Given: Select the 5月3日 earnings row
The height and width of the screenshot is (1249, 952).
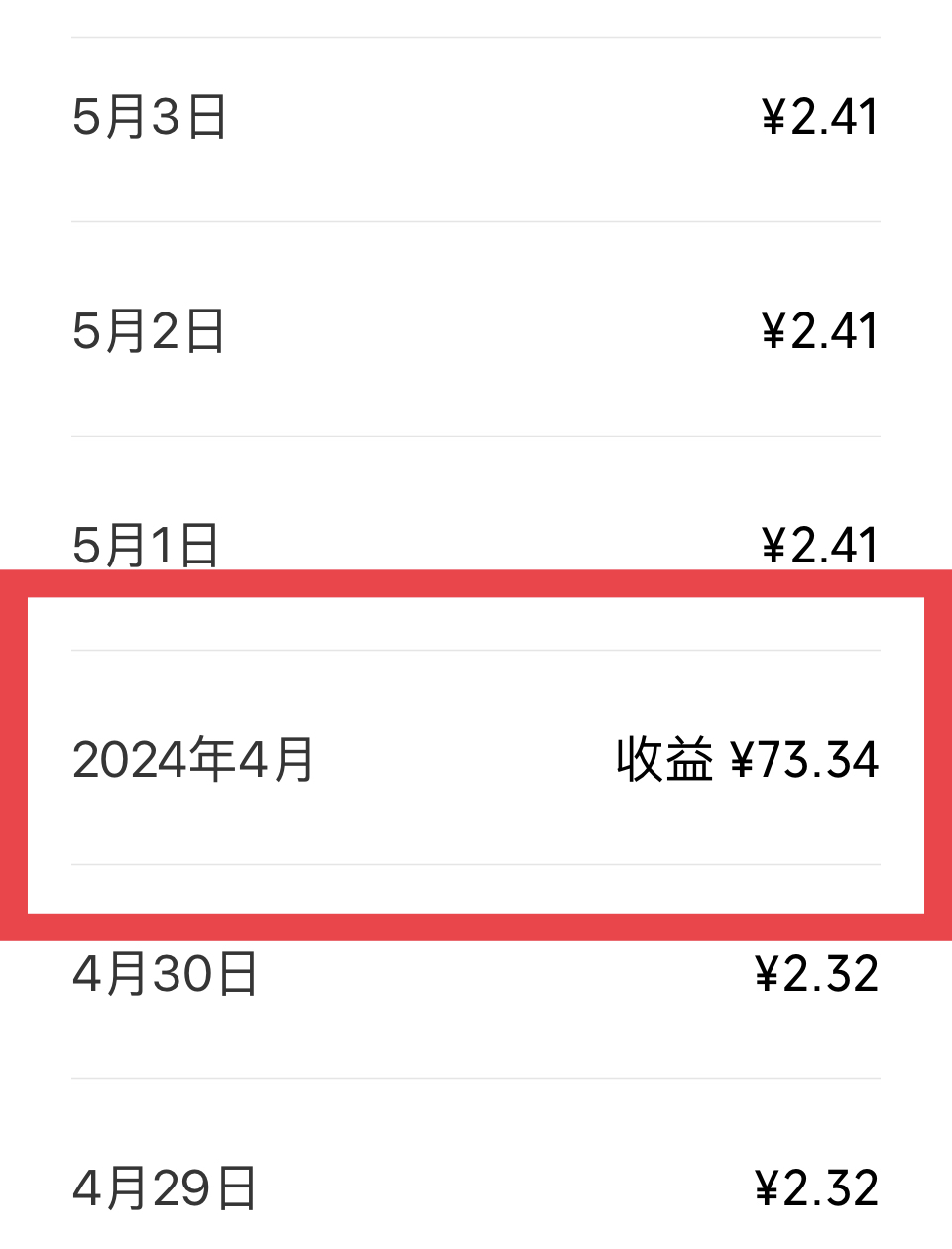Looking at the screenshot, I should [476, 117].
